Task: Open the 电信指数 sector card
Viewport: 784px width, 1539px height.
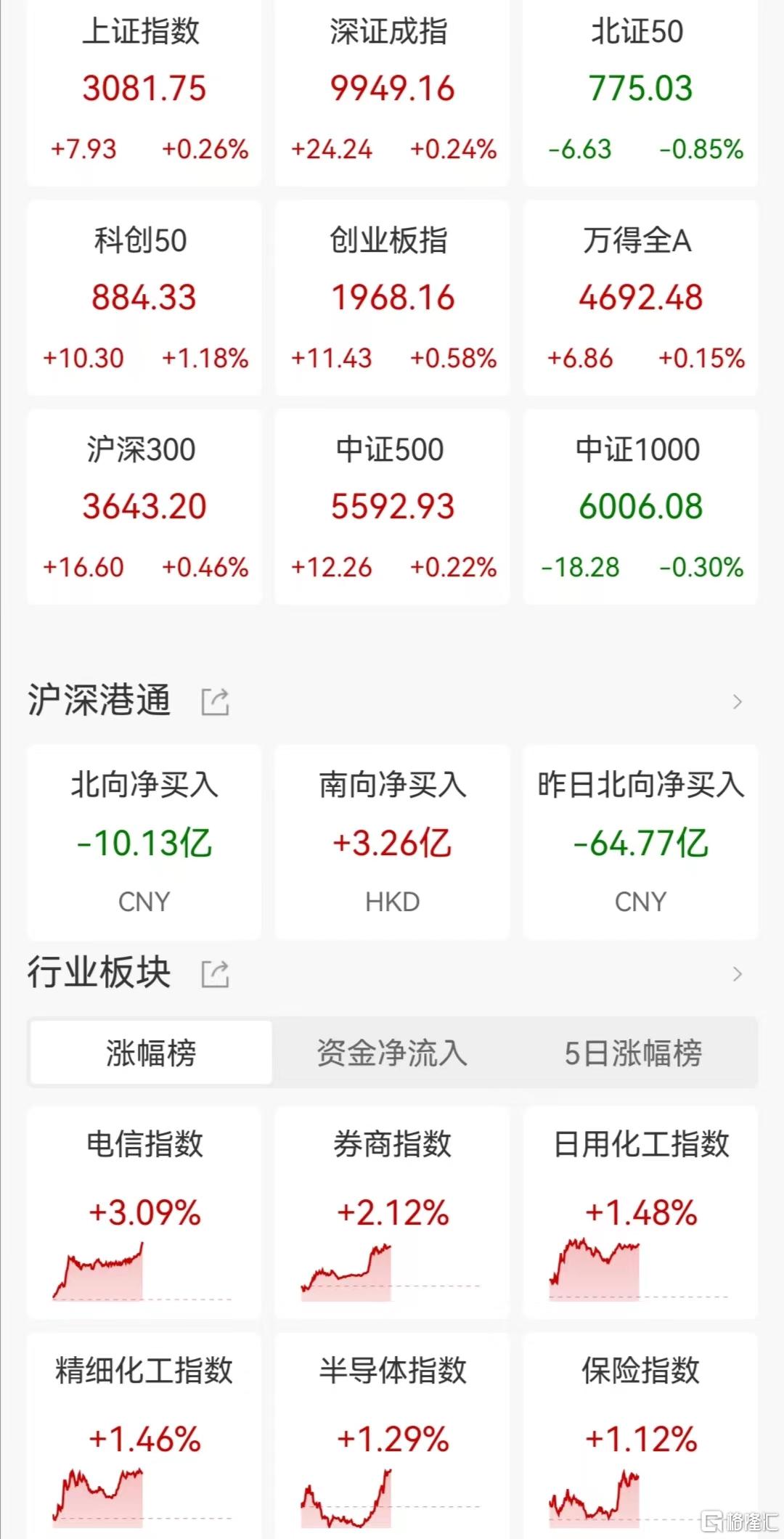Action: pos(144,1211)
